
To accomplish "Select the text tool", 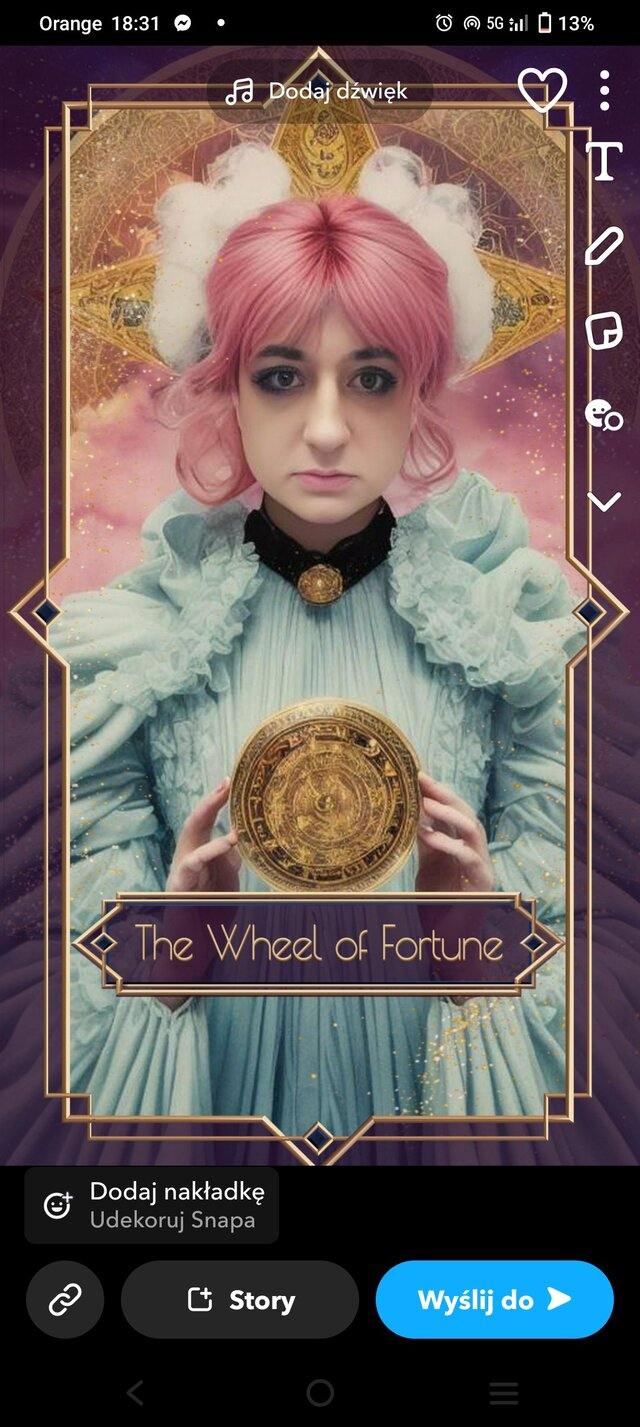I will (x=605, y=162).
